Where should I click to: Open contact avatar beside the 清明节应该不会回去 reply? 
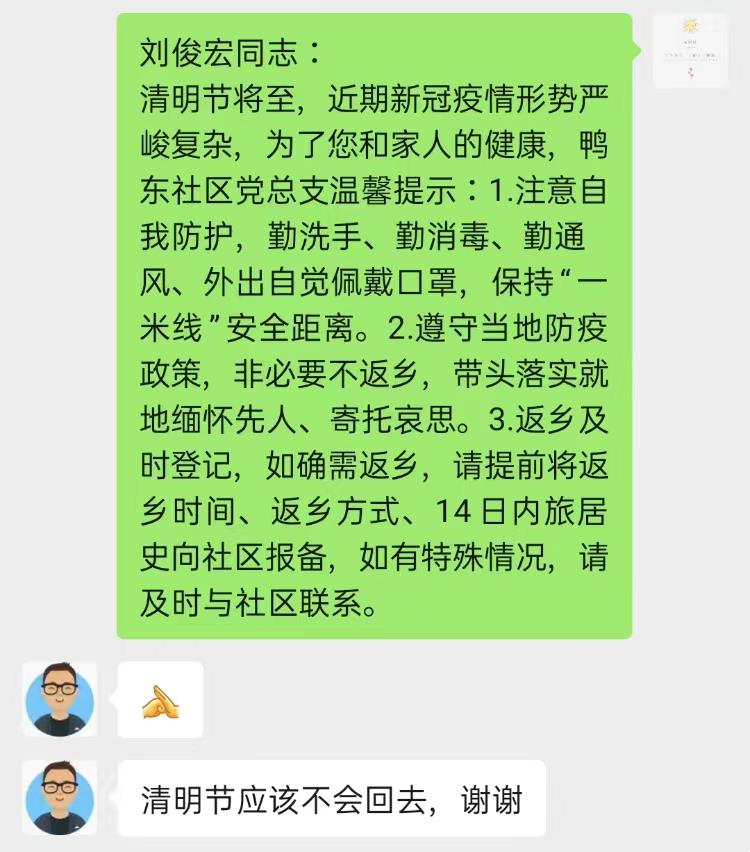[60, 798]
